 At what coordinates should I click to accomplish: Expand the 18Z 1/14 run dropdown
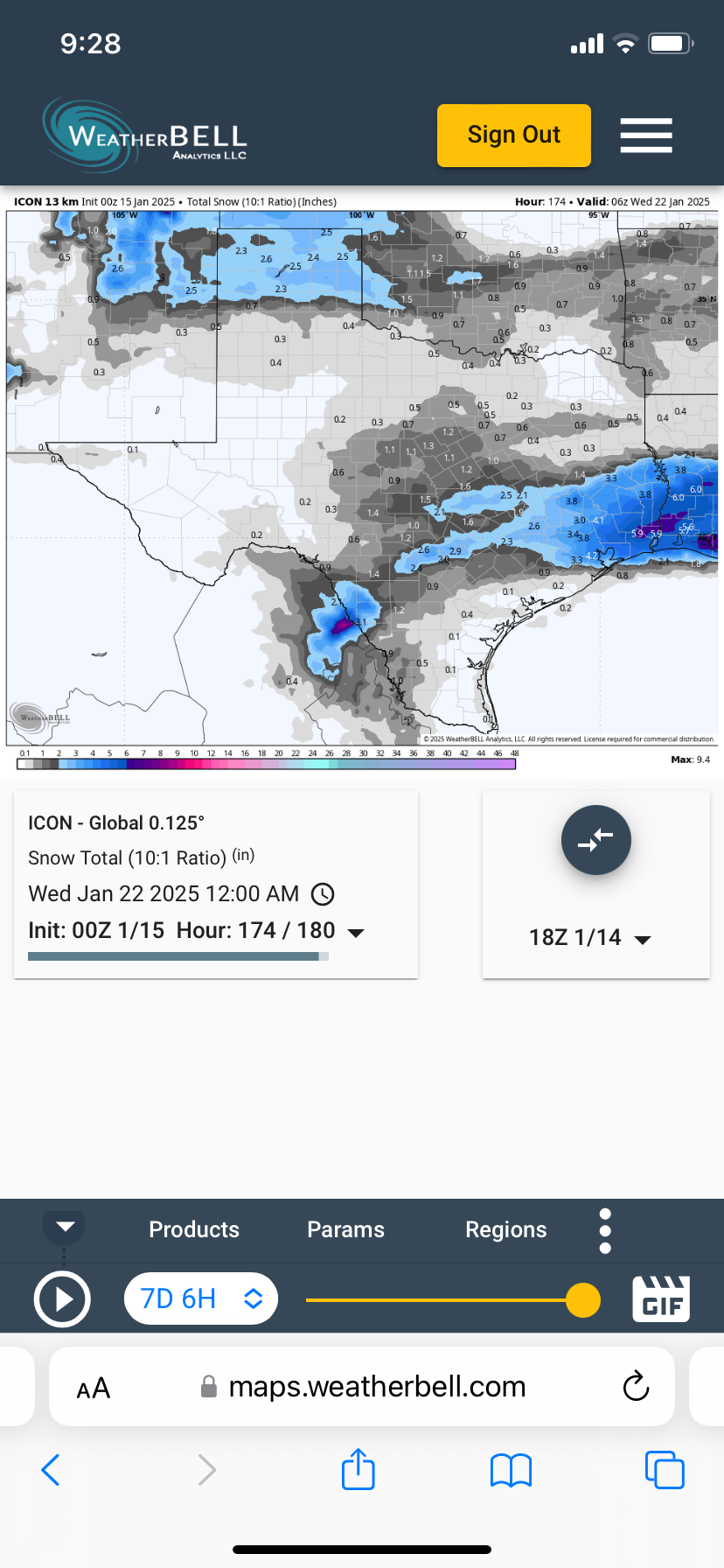590,938
